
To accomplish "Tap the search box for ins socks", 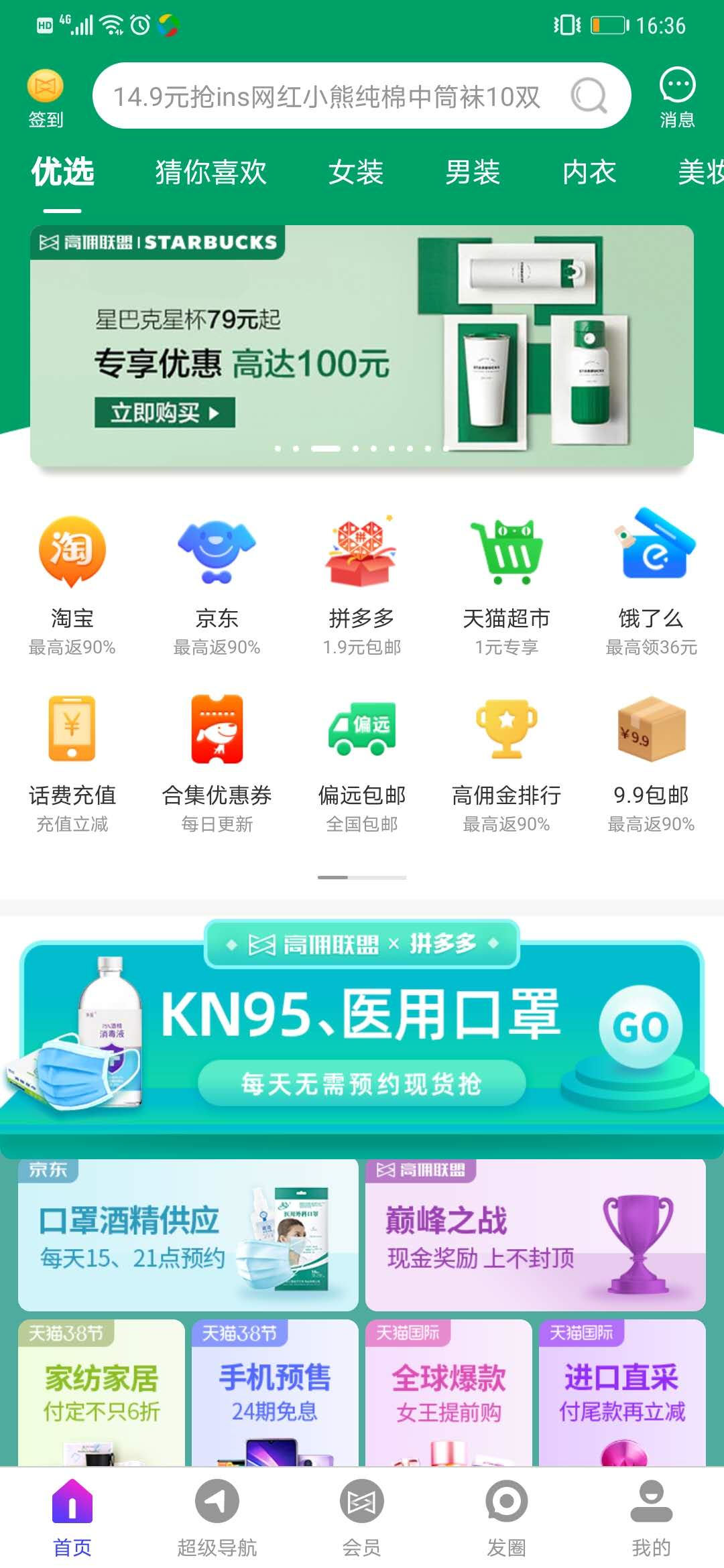I will pos(328,96).
